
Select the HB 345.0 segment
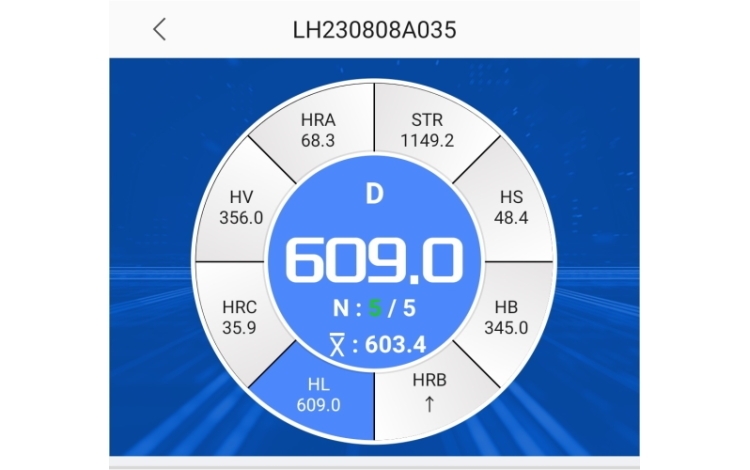click(511, 316)
